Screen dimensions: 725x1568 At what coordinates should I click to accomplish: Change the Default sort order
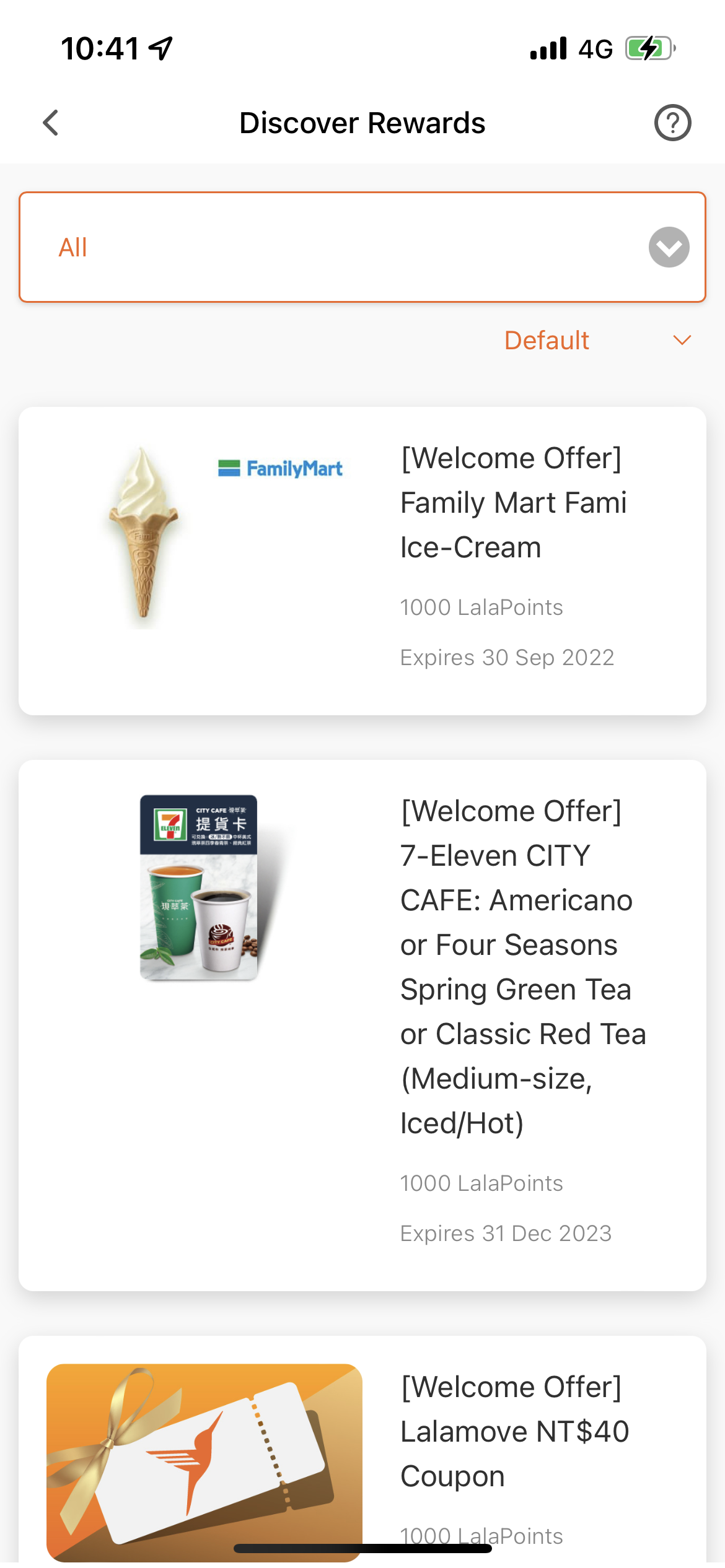click(597, 341)
